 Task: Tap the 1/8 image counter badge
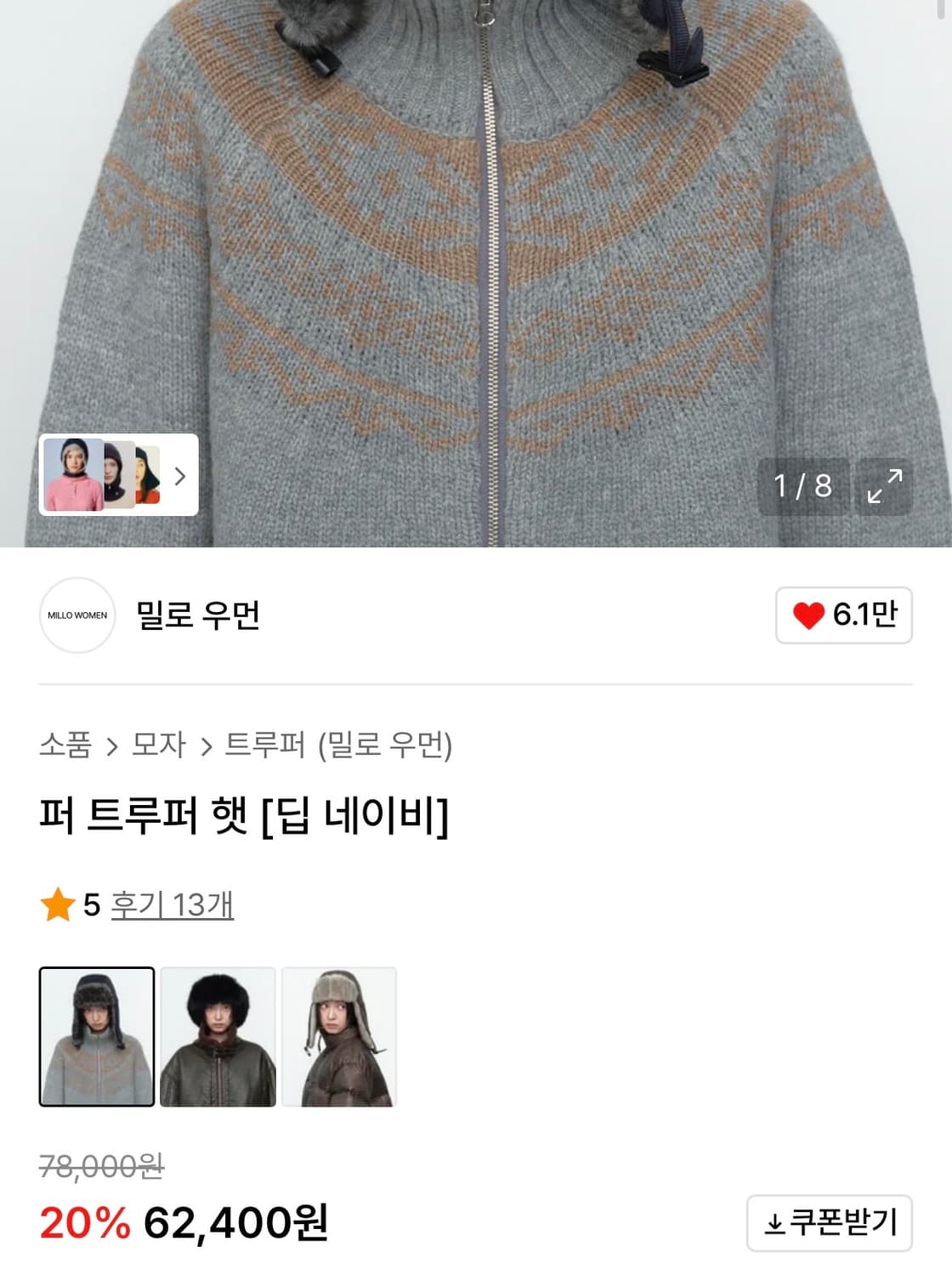click(802, 488)
